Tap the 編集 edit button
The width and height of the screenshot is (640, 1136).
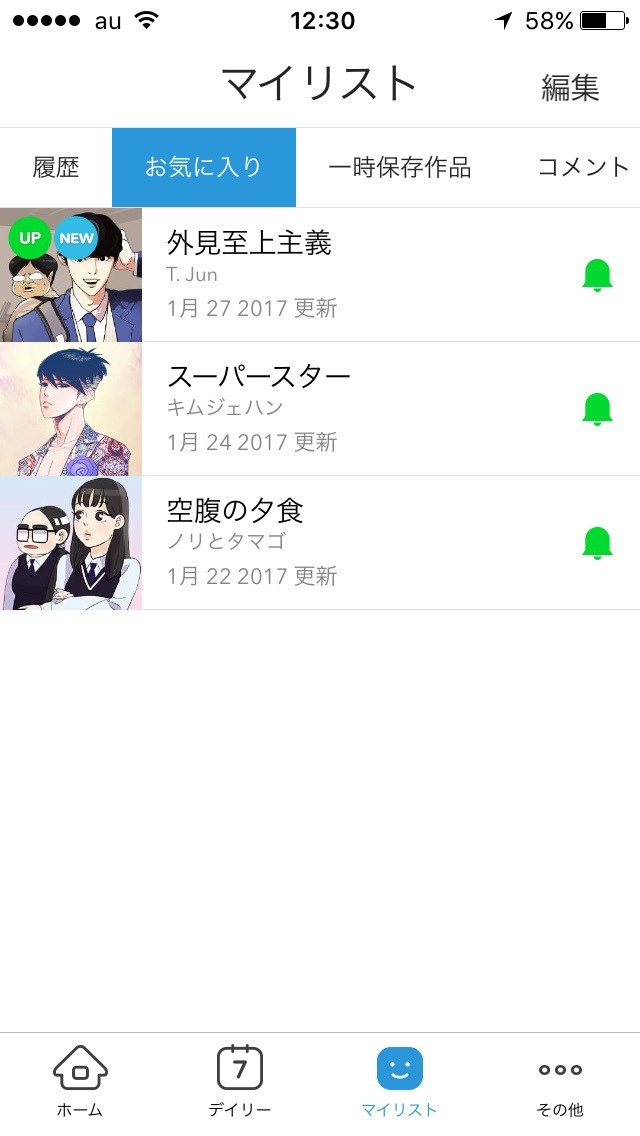(x=570, y=88)
